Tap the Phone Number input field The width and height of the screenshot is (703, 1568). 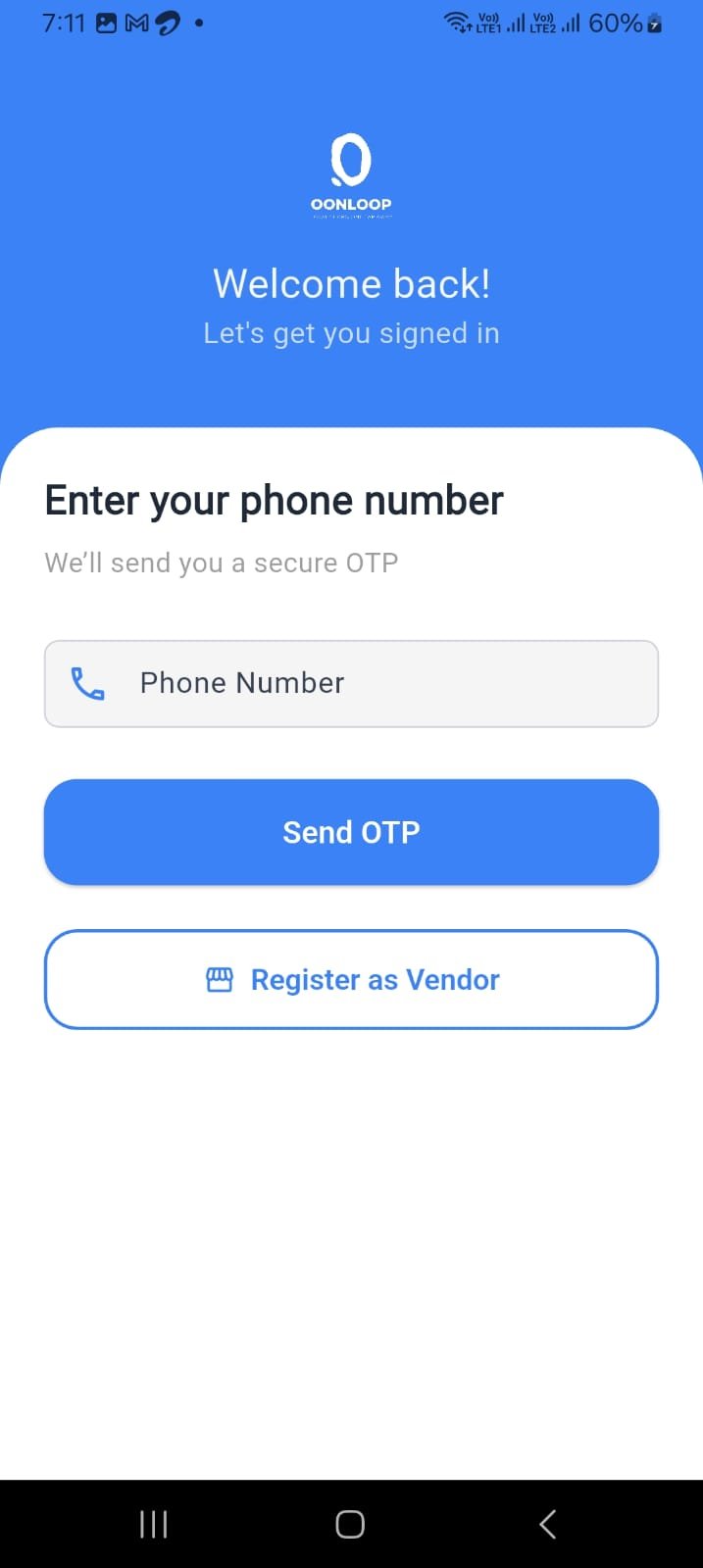click(x=351, y=683)
